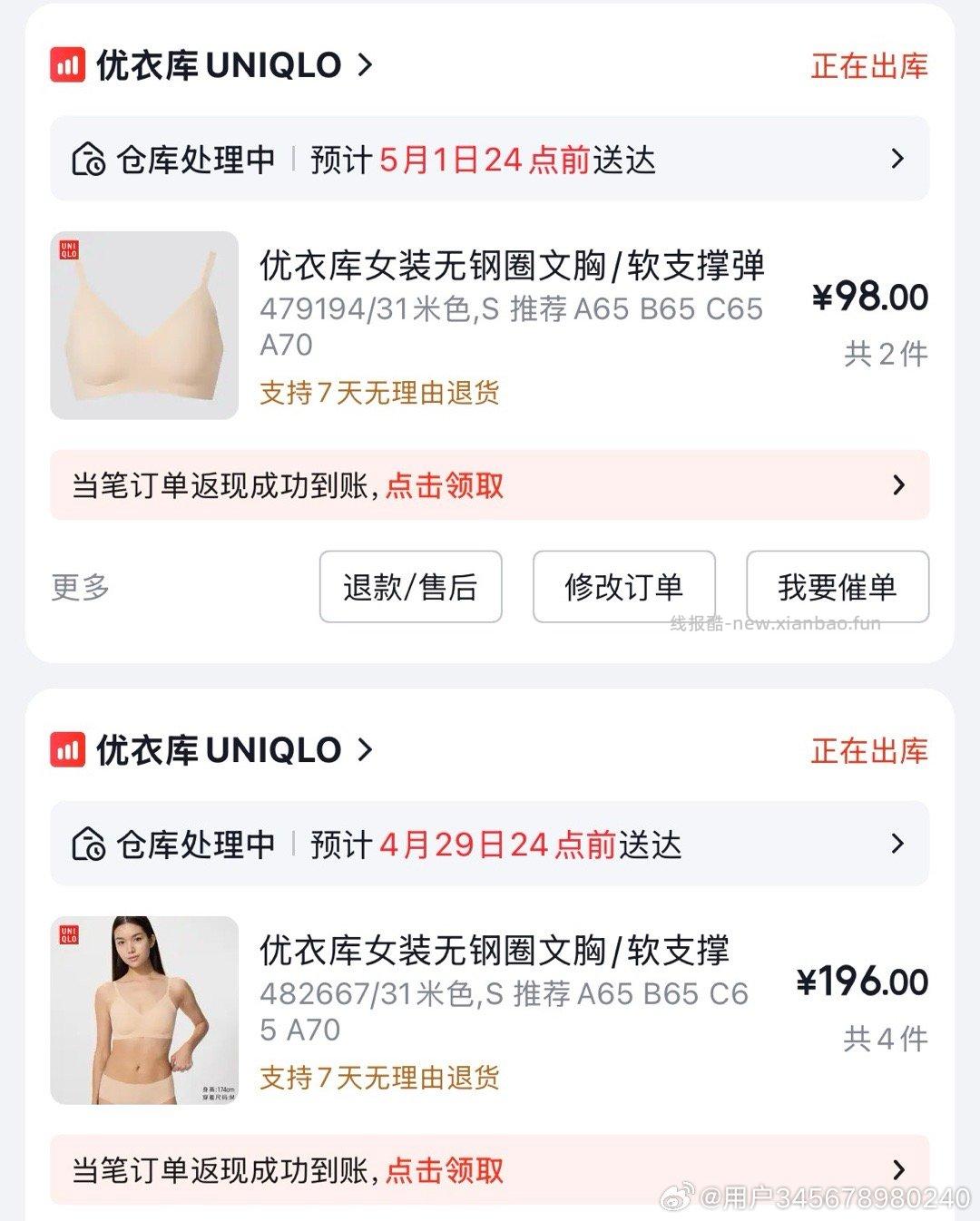This screenshot has width=980, height=1221.
Task: Open the cashback banner arrow in first order
Action: pyautogui.click(x=898, y=486)
